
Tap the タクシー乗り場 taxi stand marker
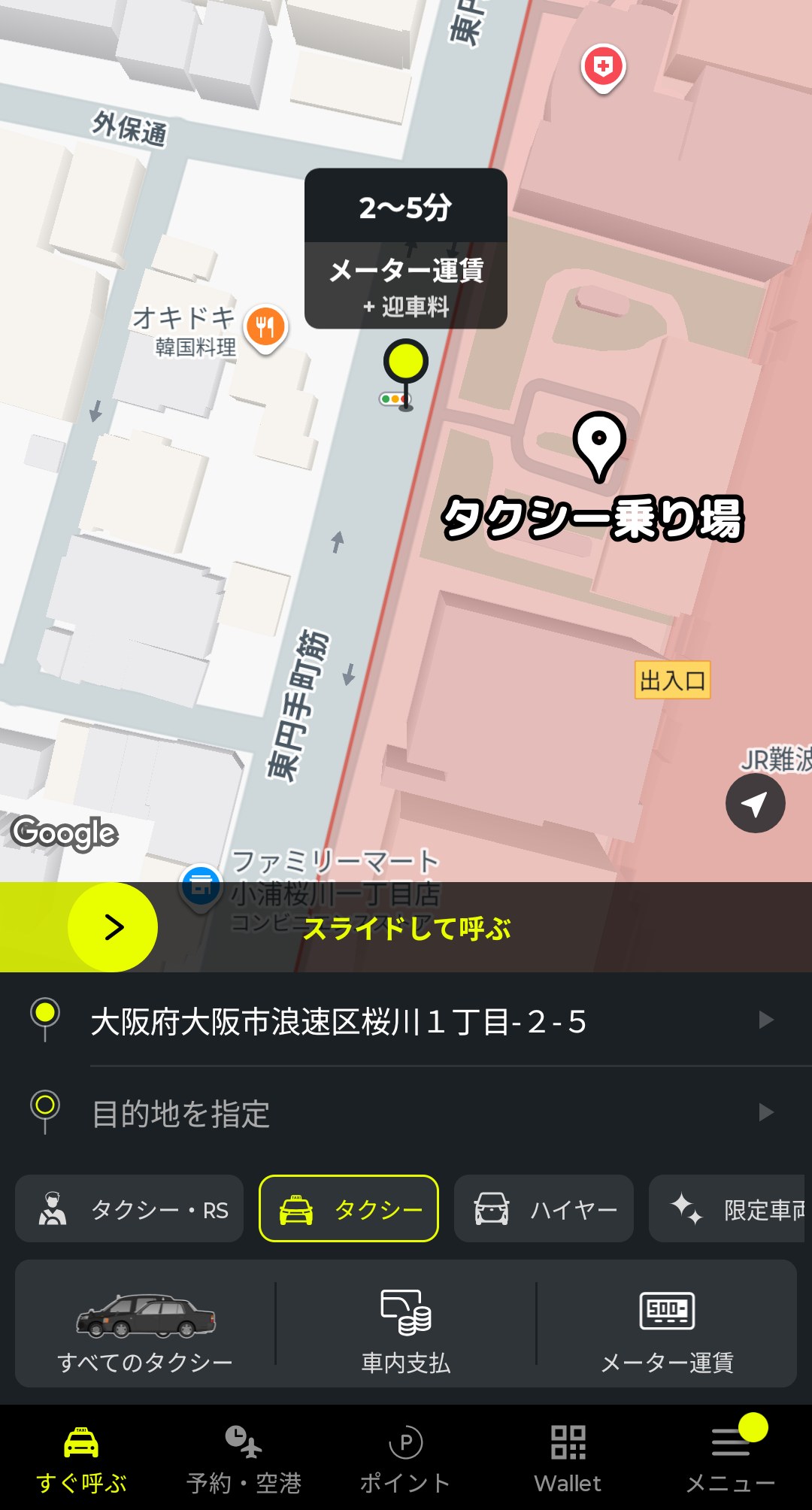point(599,445)
